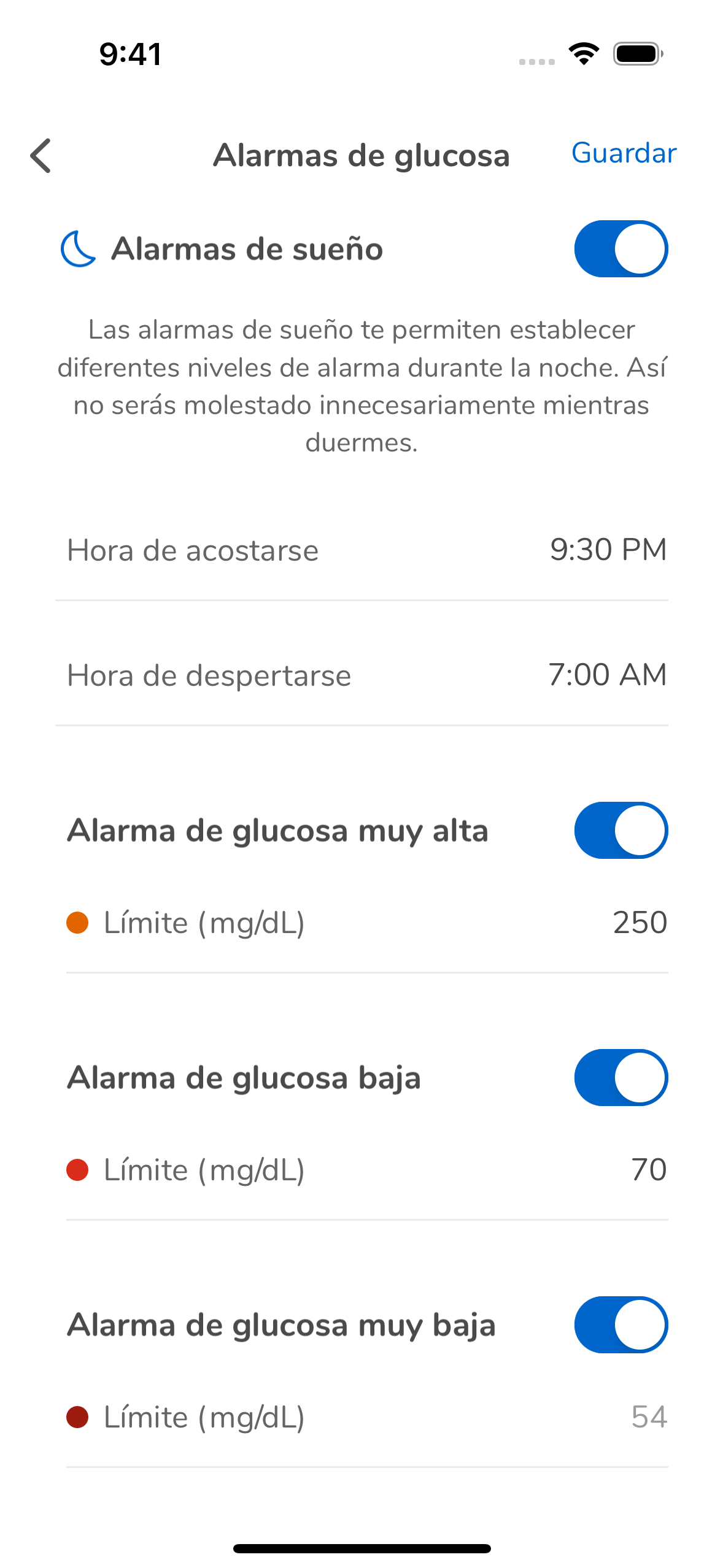Change Hora de acostarse time
Screen dimensions: 723x1568
[607, 550]
